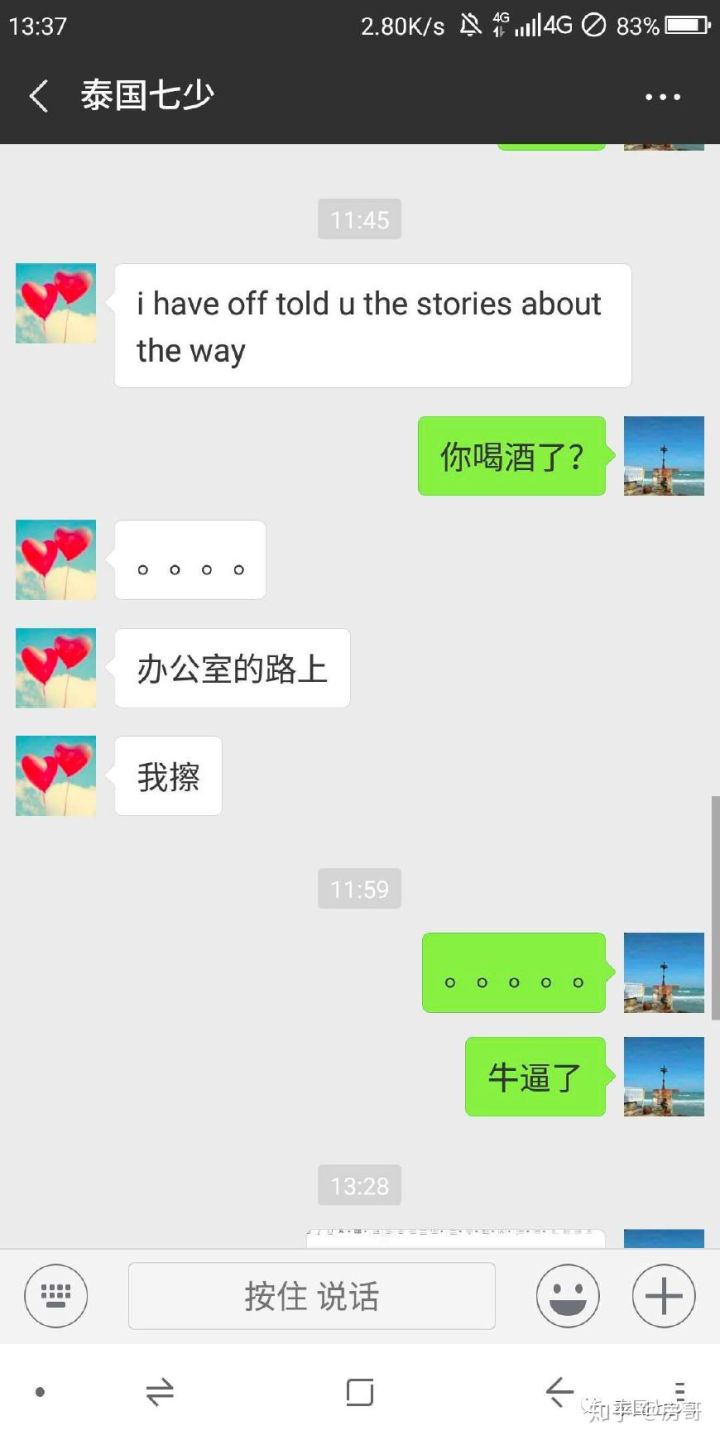This screenshot has width=720, height=1440.
Task: Open the chat info overflow menu
Action: tap(662, 97)
